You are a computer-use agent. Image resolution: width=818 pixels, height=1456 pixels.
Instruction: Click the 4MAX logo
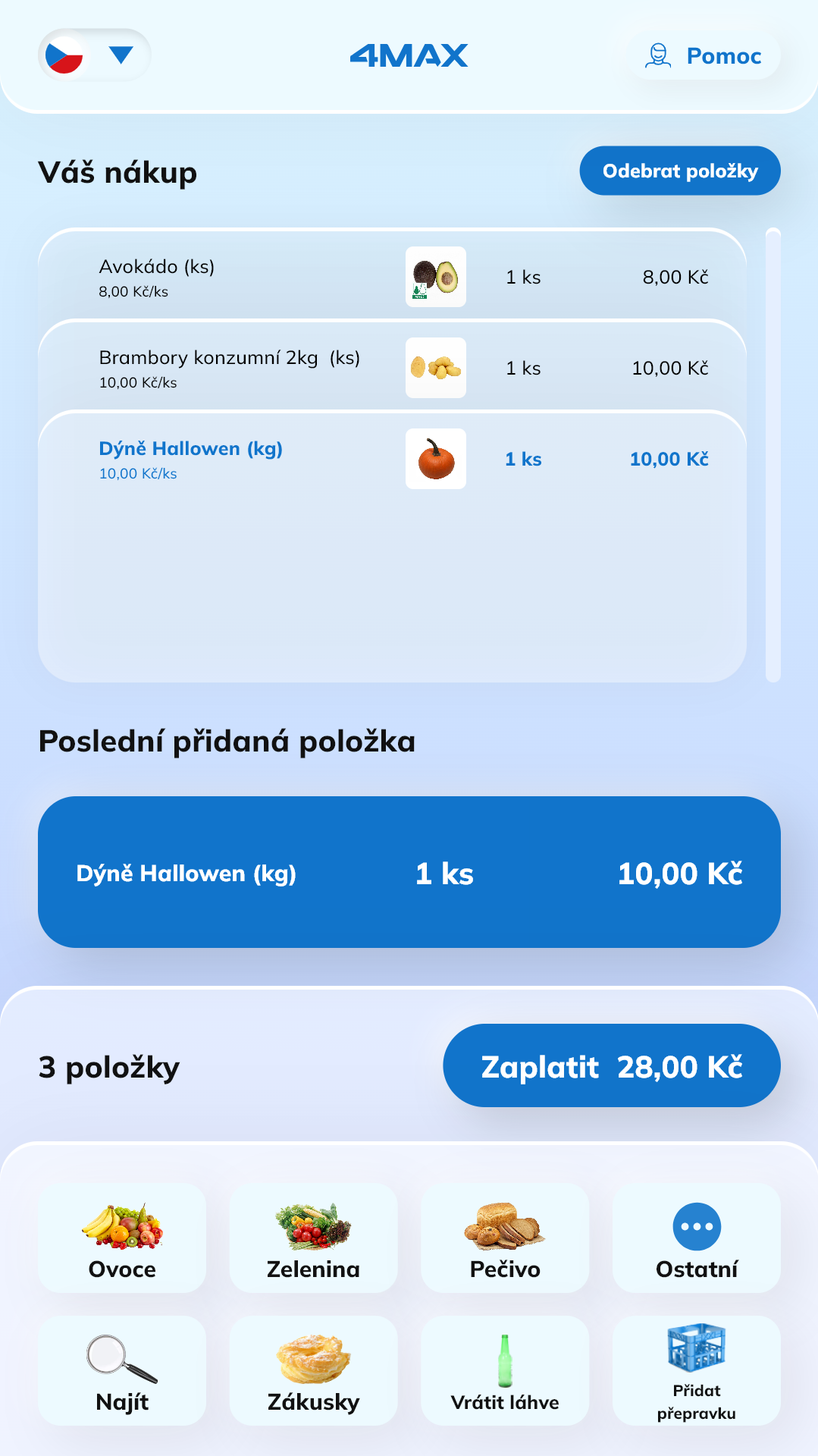coord(409,55)
